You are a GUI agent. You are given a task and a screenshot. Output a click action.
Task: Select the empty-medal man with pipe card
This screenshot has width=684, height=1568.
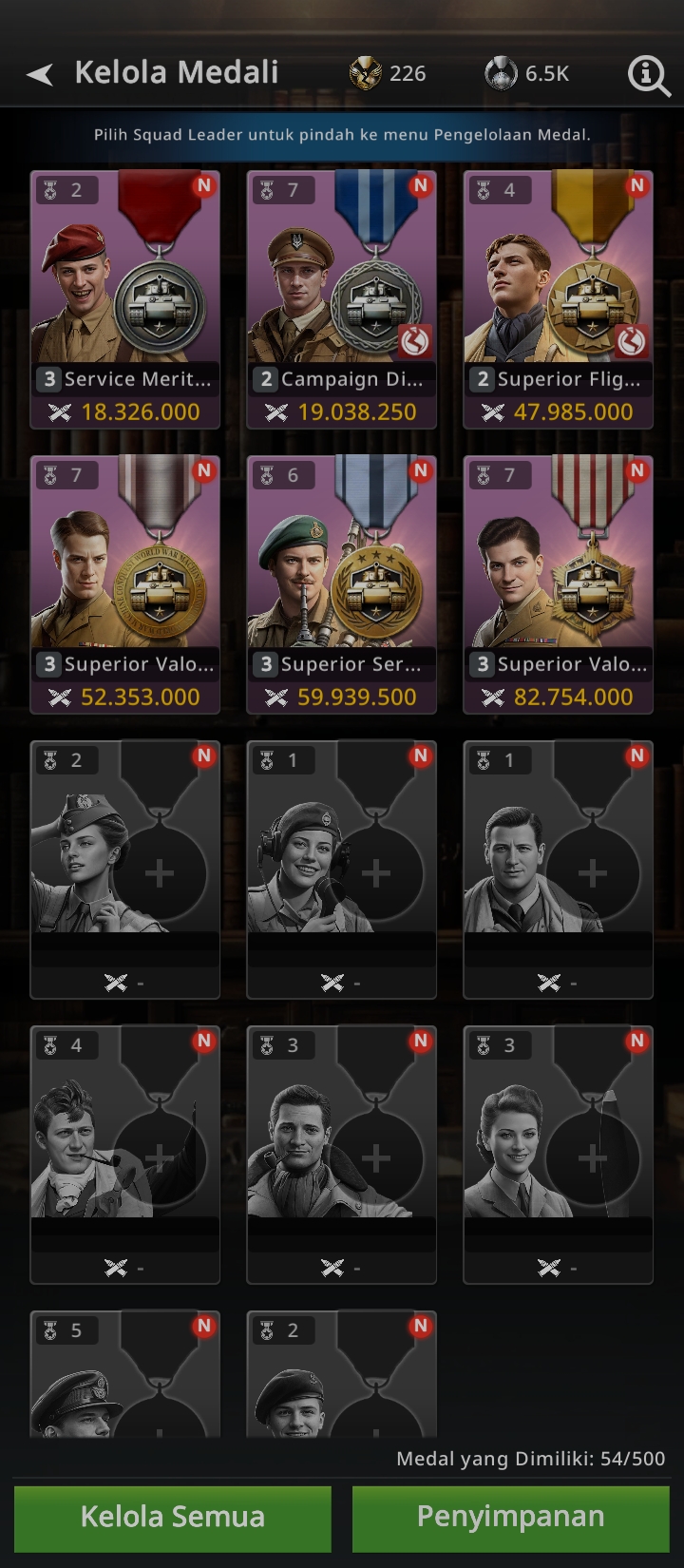(x=125, y=1155)
